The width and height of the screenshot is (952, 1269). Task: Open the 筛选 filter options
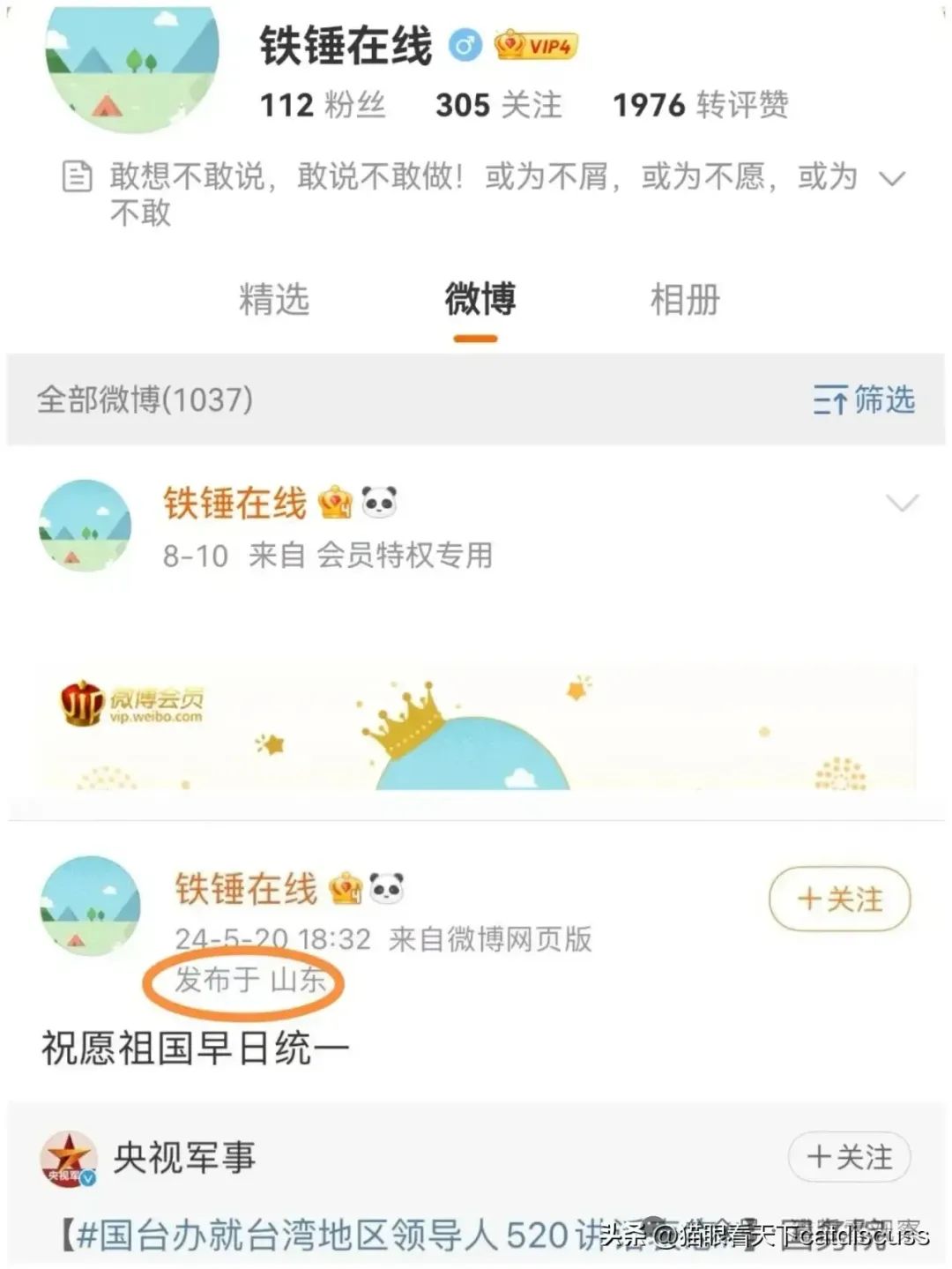(x=864, y=400)
